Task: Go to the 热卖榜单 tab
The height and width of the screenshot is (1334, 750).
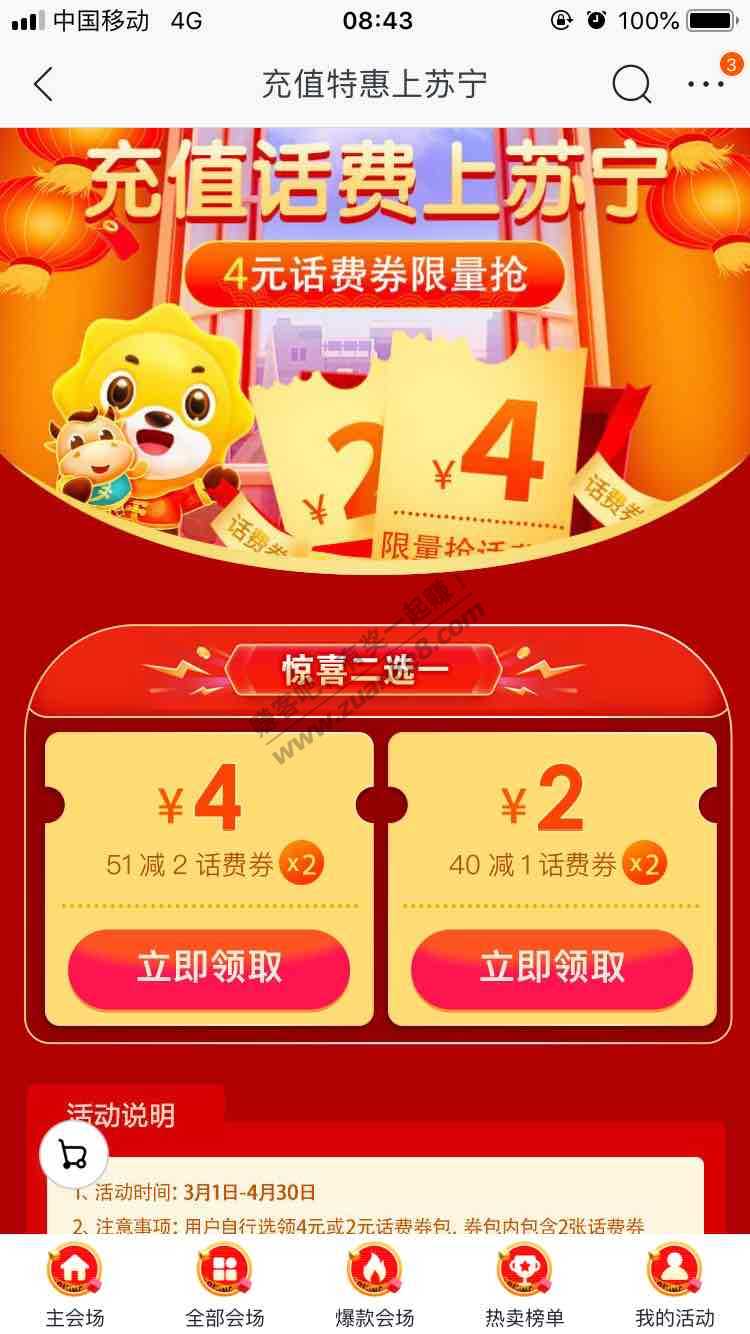Action: pos(525,1286)
